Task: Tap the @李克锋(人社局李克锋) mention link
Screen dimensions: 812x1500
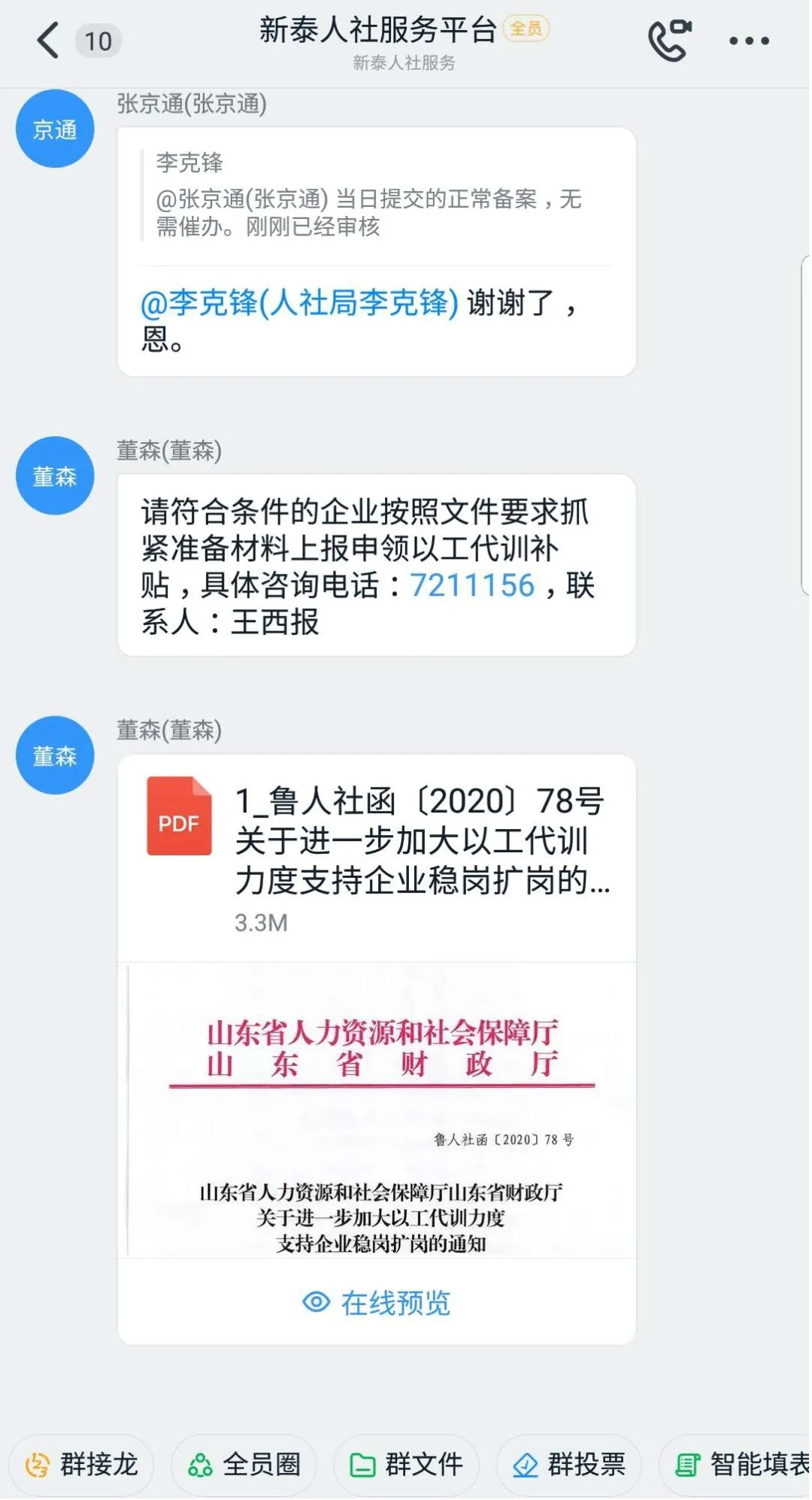Action: click(299, 303)
